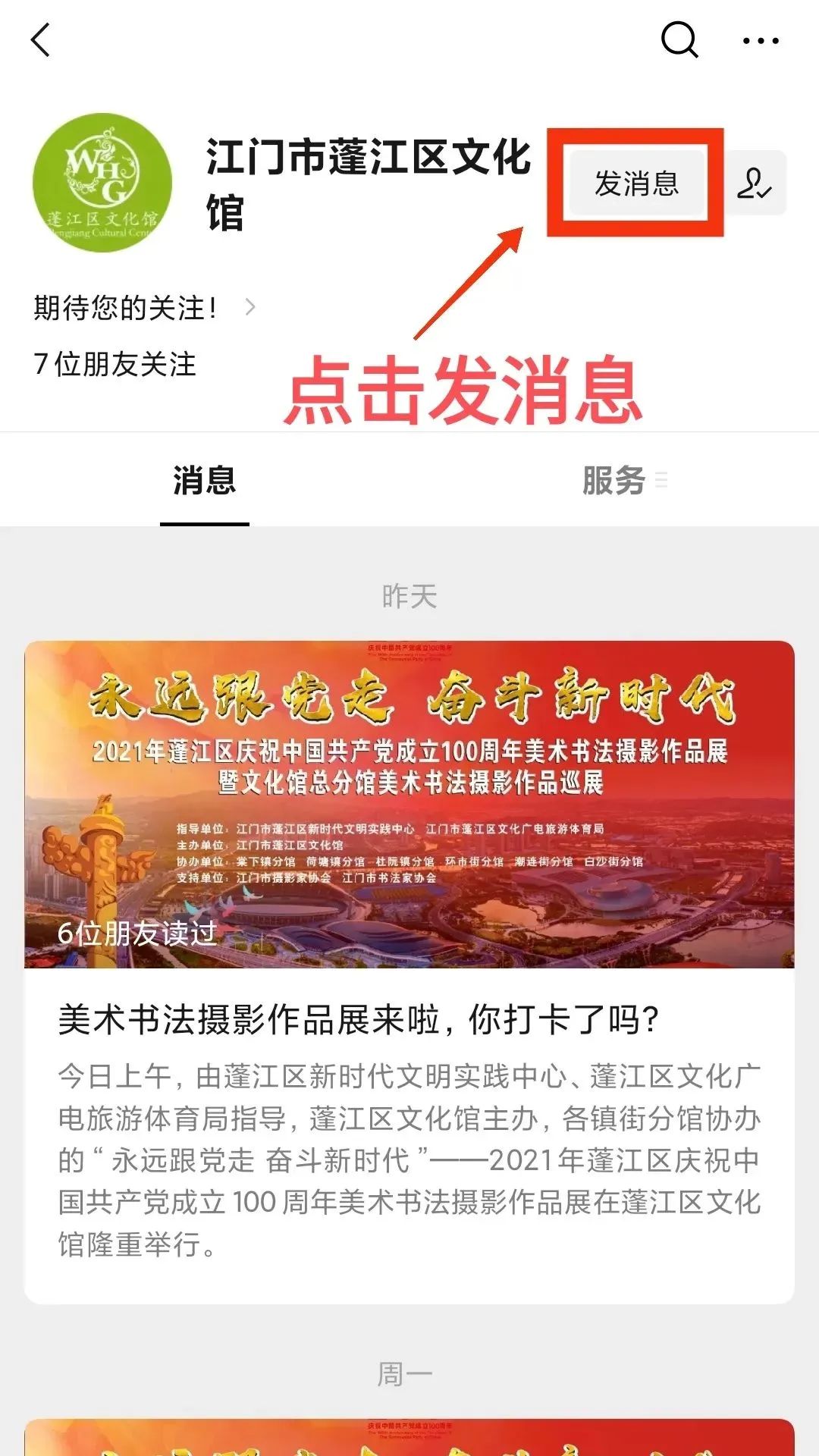Switch to the 服务 tab
Screen dimensions: 819x1456
(x=614, y=481)
